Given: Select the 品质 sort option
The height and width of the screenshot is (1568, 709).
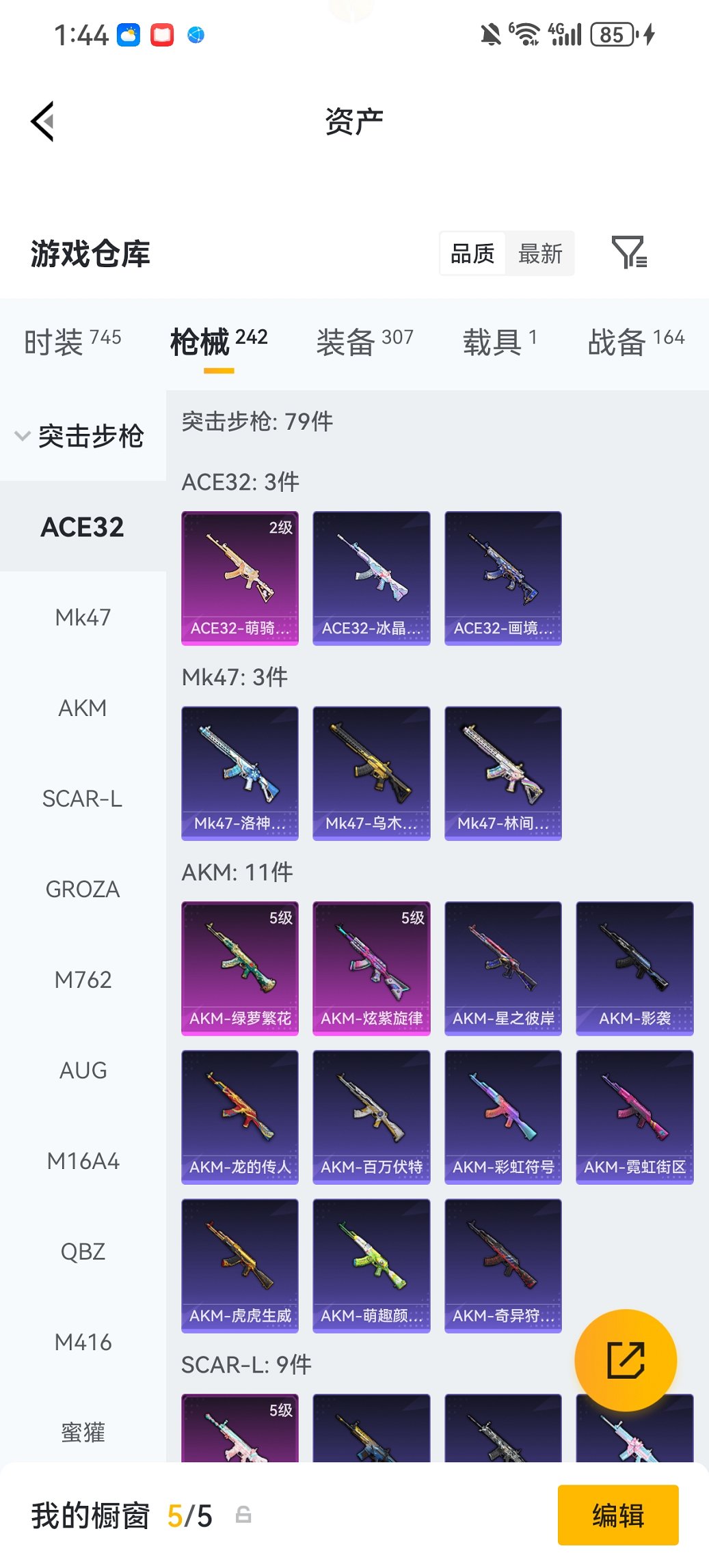Looking at the screenshot, I should tap(472, 253).
